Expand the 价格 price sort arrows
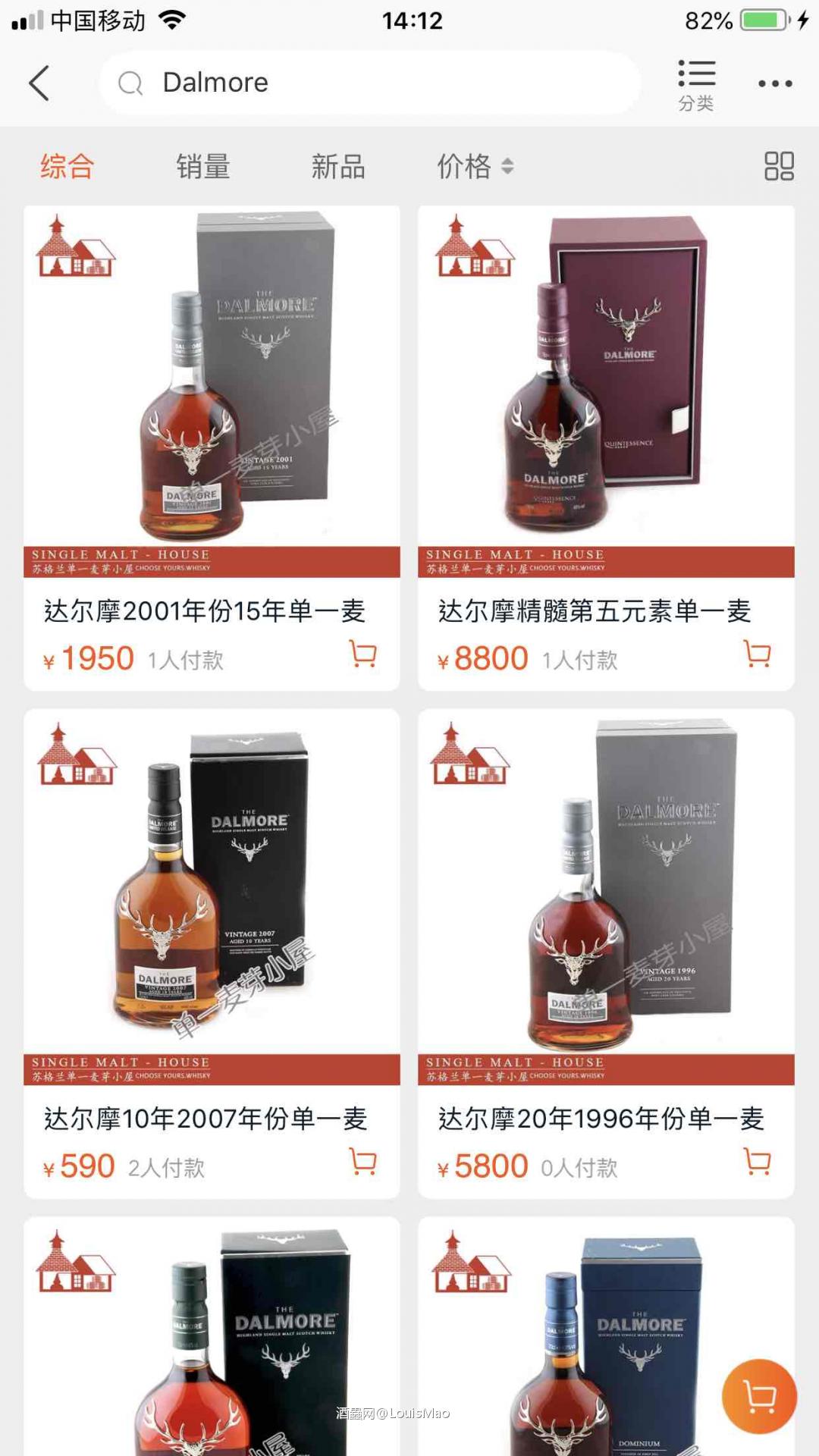Screen dimensions: 819x1456 (x=507, y=165)
